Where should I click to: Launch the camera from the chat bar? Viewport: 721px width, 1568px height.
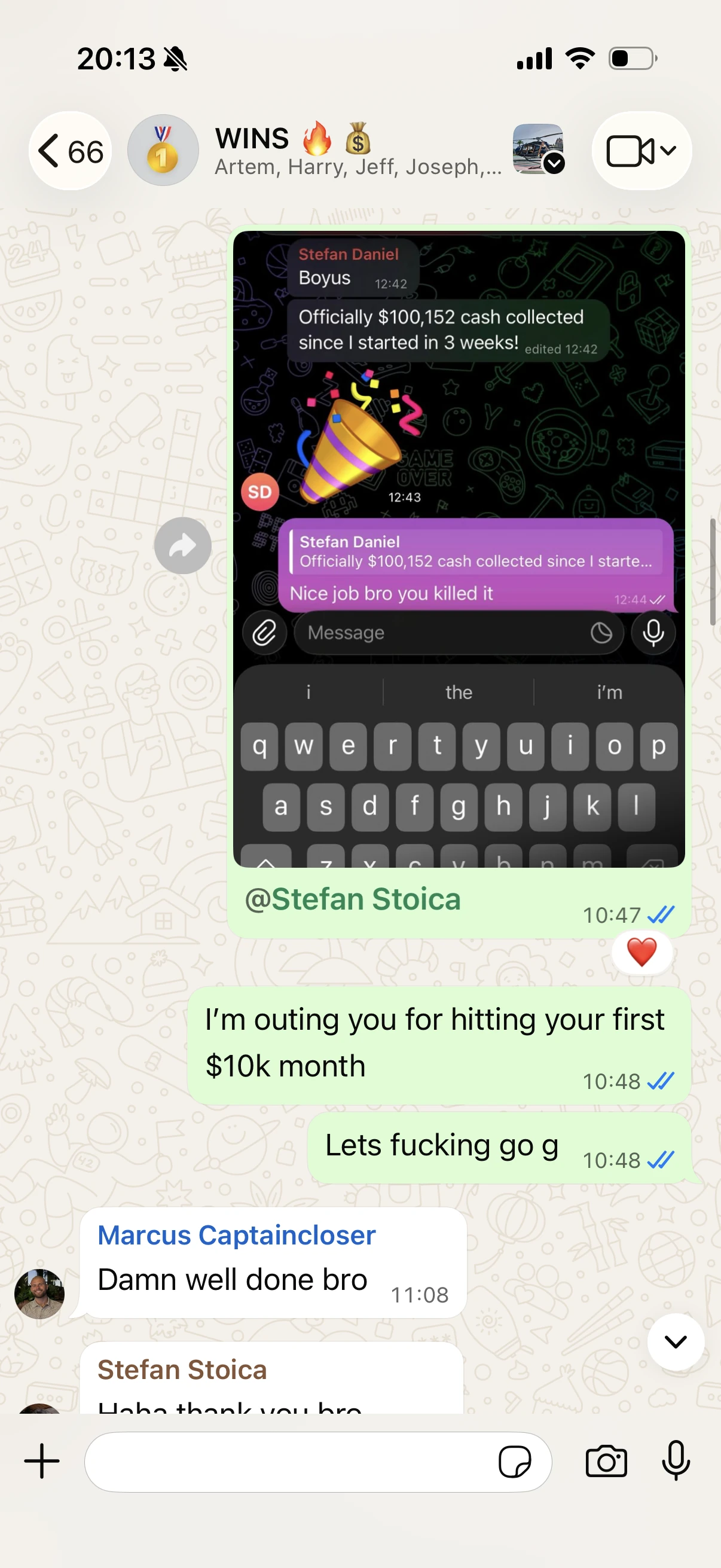606,1462
